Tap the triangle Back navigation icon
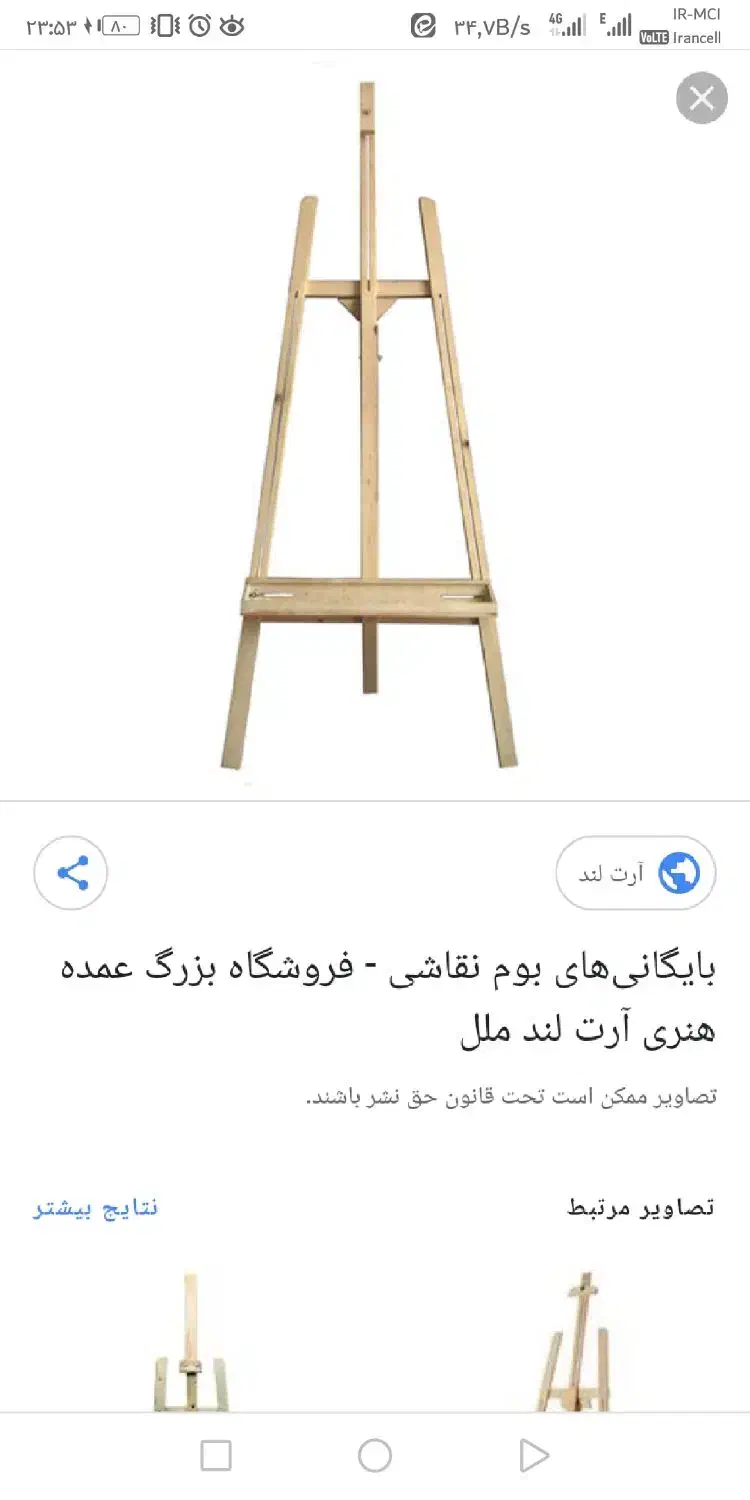 533,1456
